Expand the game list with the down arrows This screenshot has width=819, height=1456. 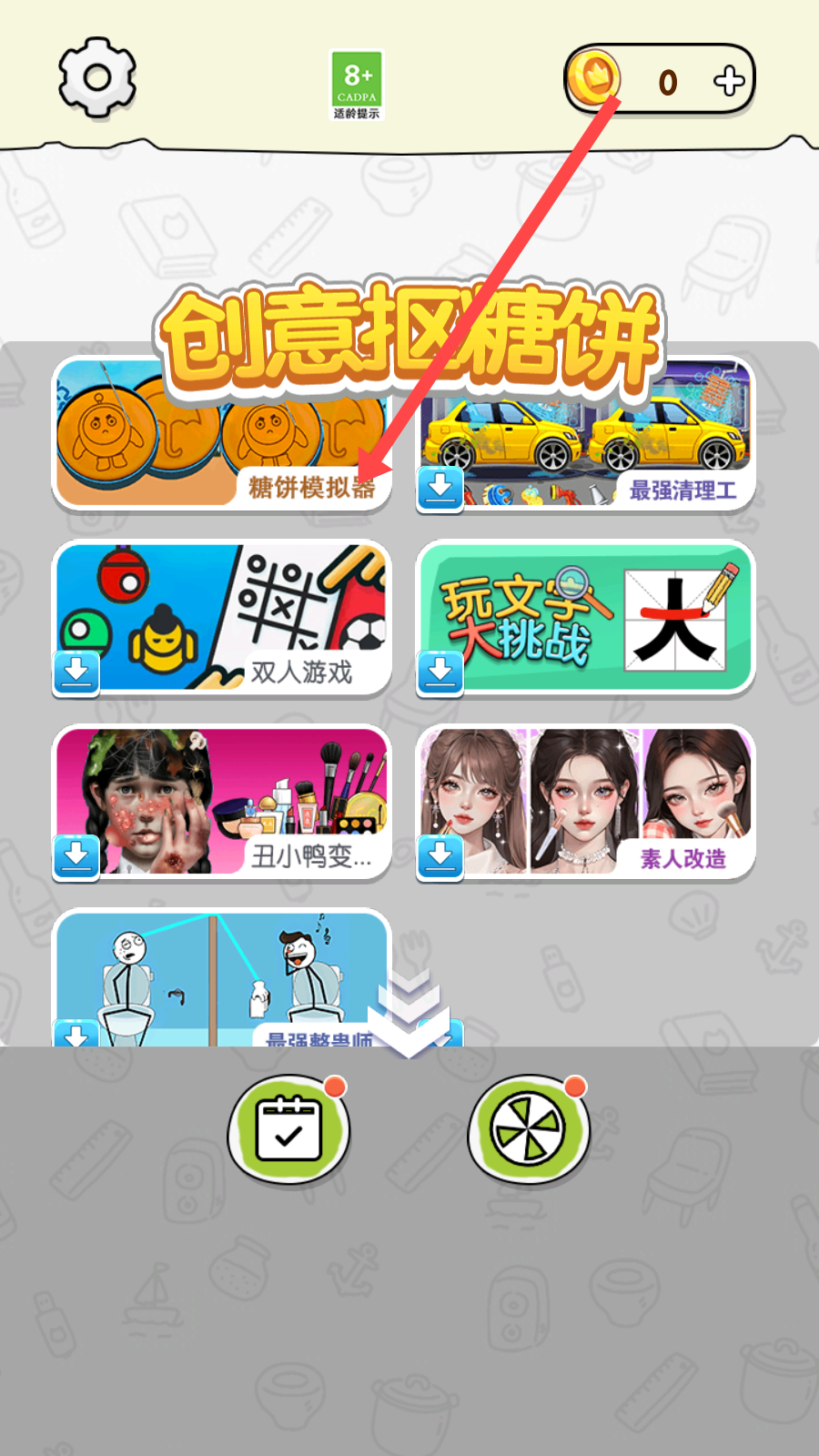pyautogui.click(x=409, y=1012)
